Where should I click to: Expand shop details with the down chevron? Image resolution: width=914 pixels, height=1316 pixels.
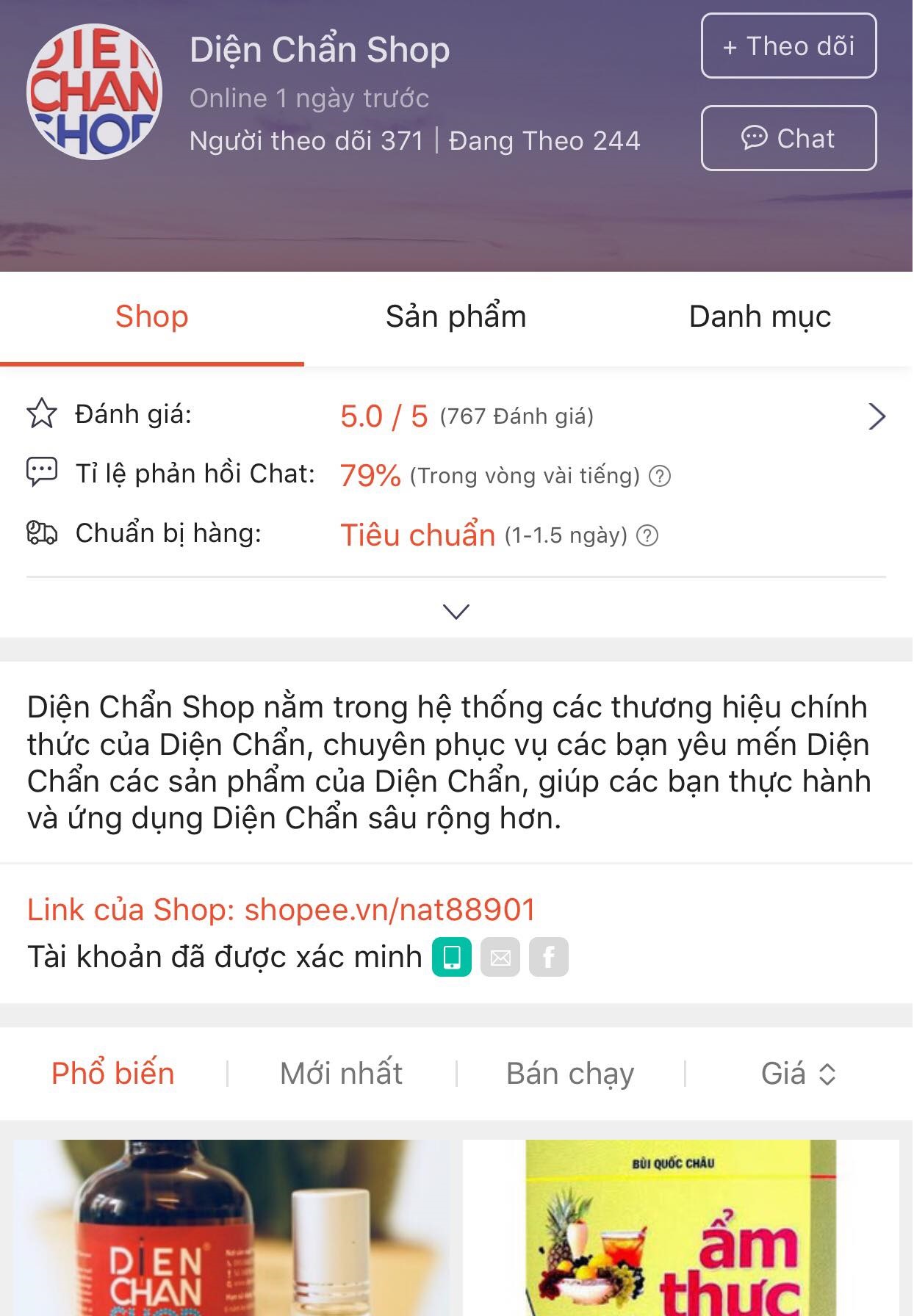[x=456, y=611]
